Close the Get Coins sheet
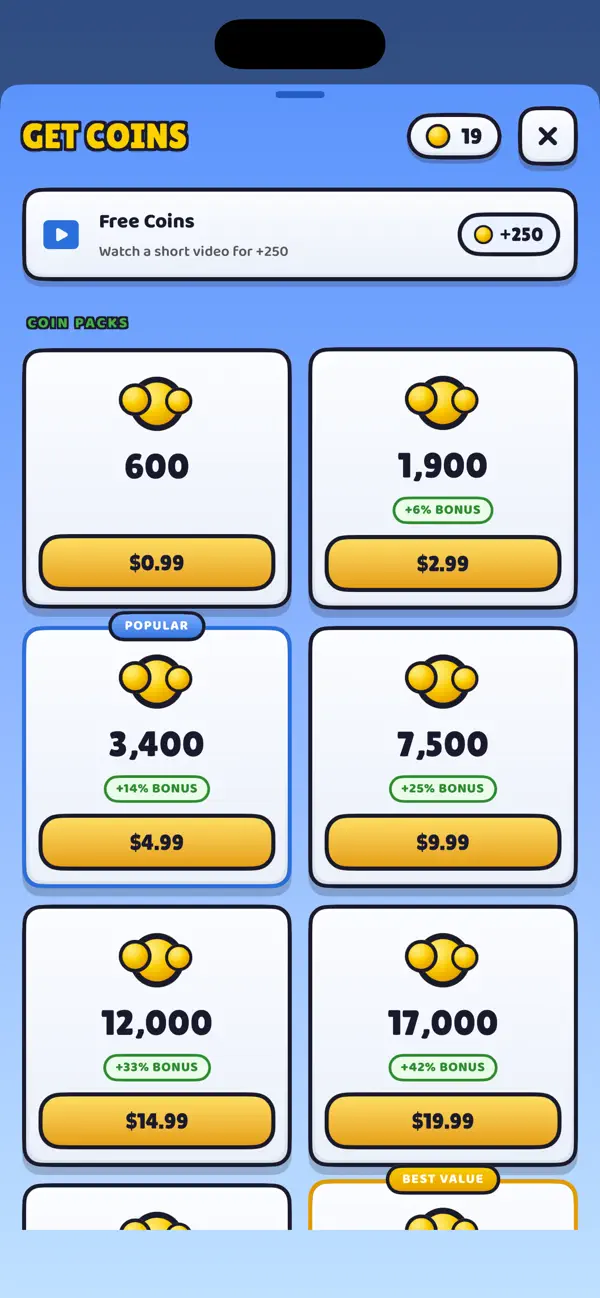Viewport: 600px width, 1298px height. click(x=547, y=136)
